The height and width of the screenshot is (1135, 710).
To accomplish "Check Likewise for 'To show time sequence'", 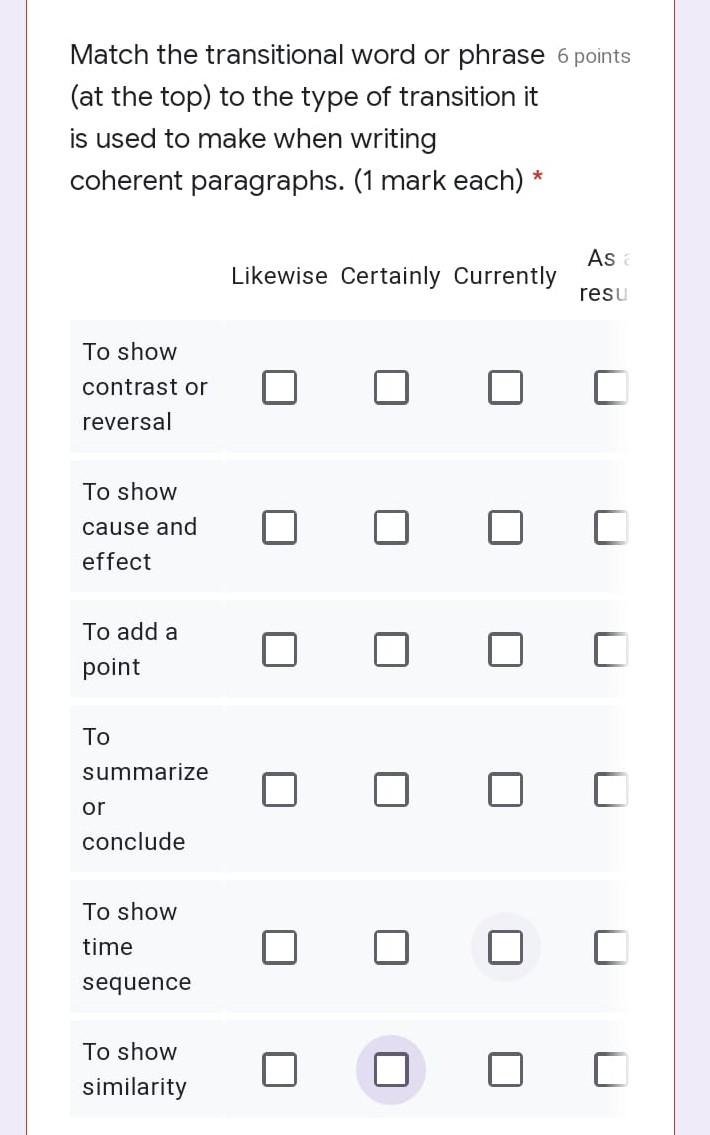I will tap(279, 947).
